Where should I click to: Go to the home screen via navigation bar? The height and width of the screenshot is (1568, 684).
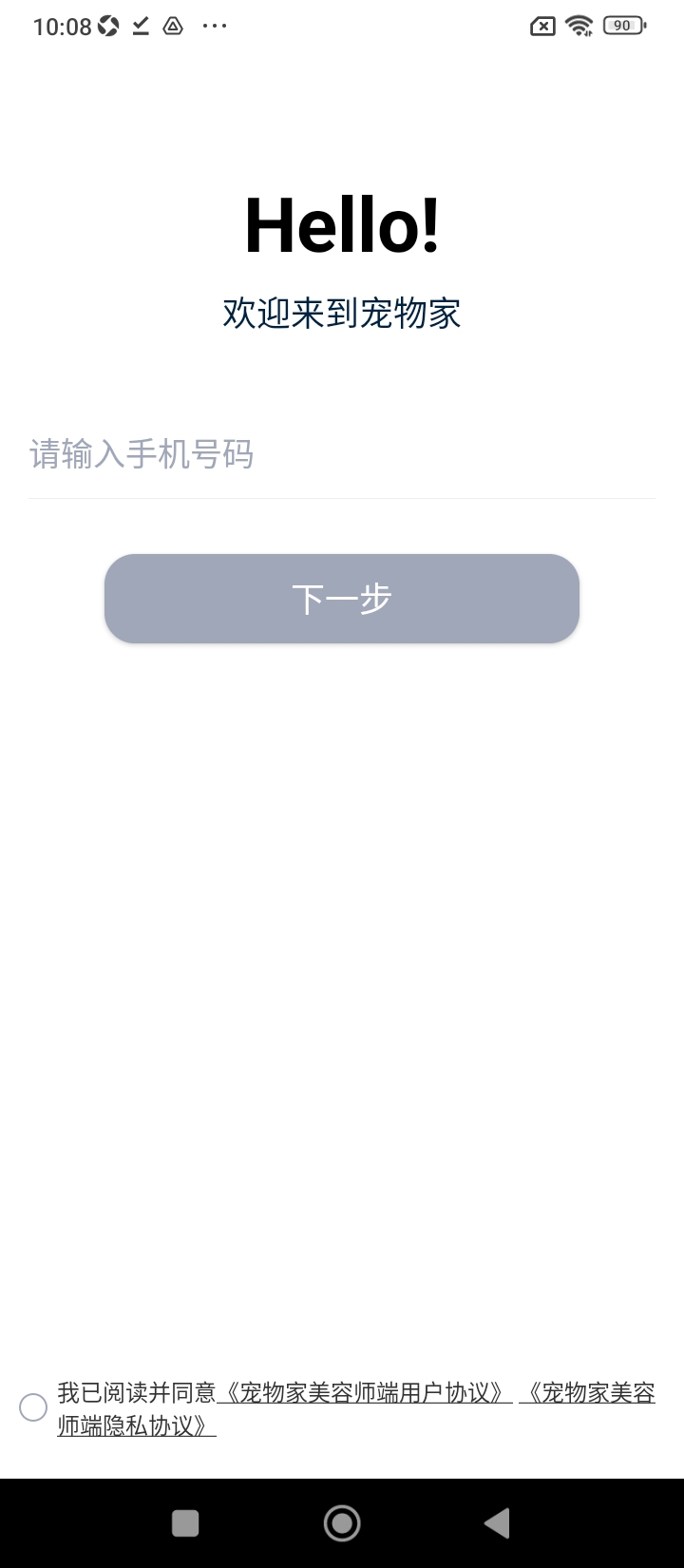point(342,1523)
